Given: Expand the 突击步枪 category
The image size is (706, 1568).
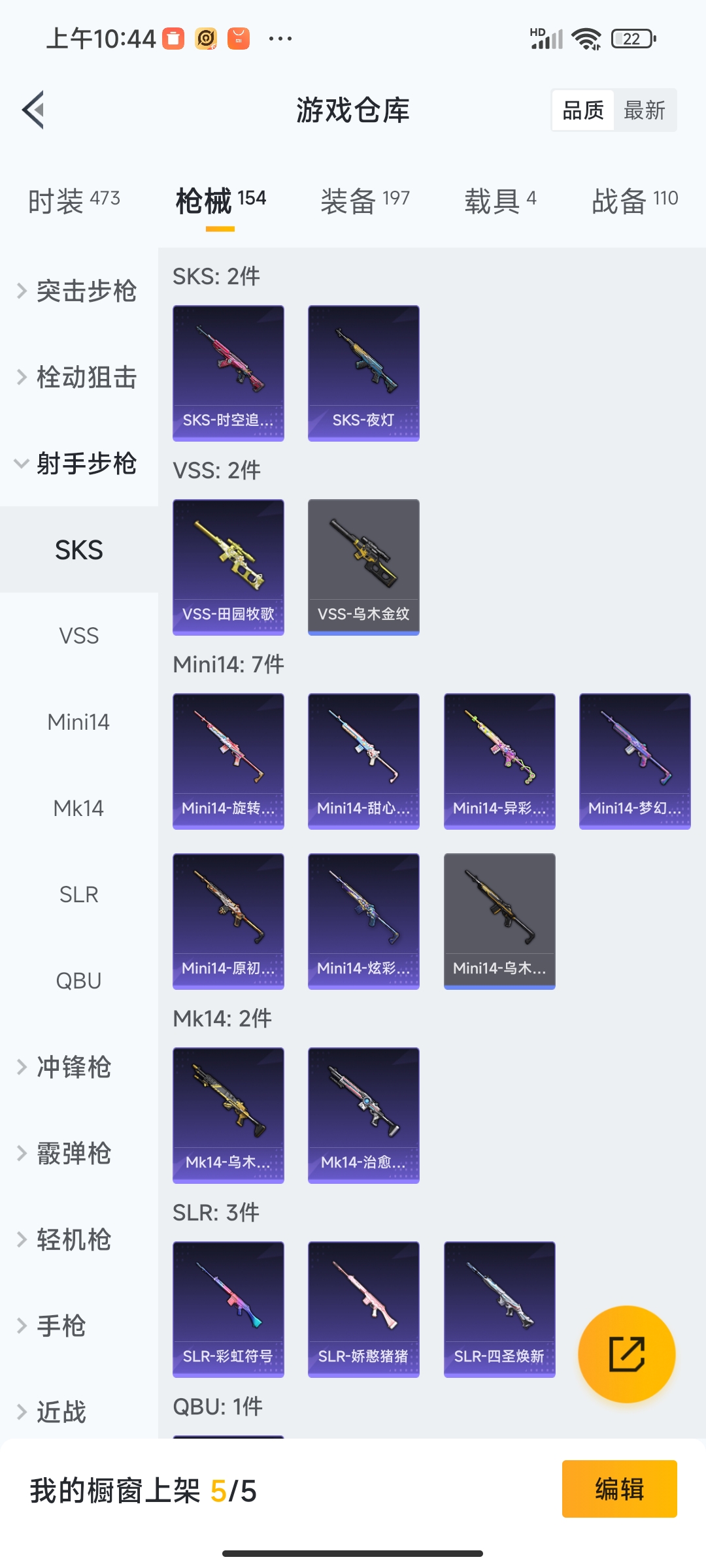Looking at the screenshot, I should pos(78,291).
